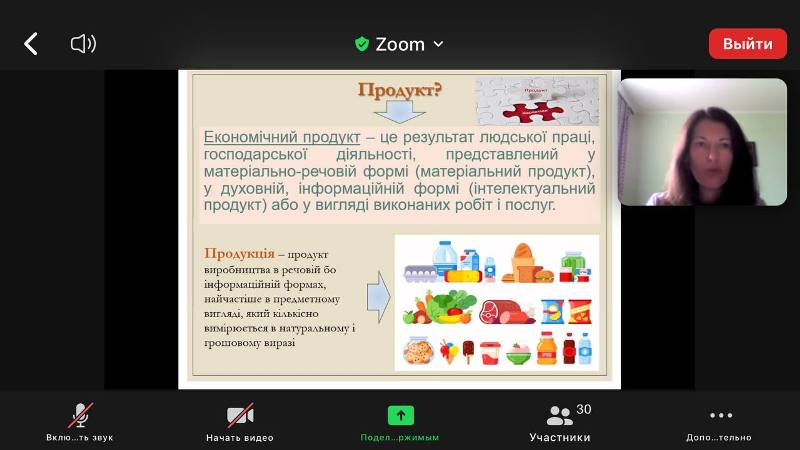Screen dimensions: 800x450
Task: Start the camera with Начать видео
Action: [x=240, y=421]
